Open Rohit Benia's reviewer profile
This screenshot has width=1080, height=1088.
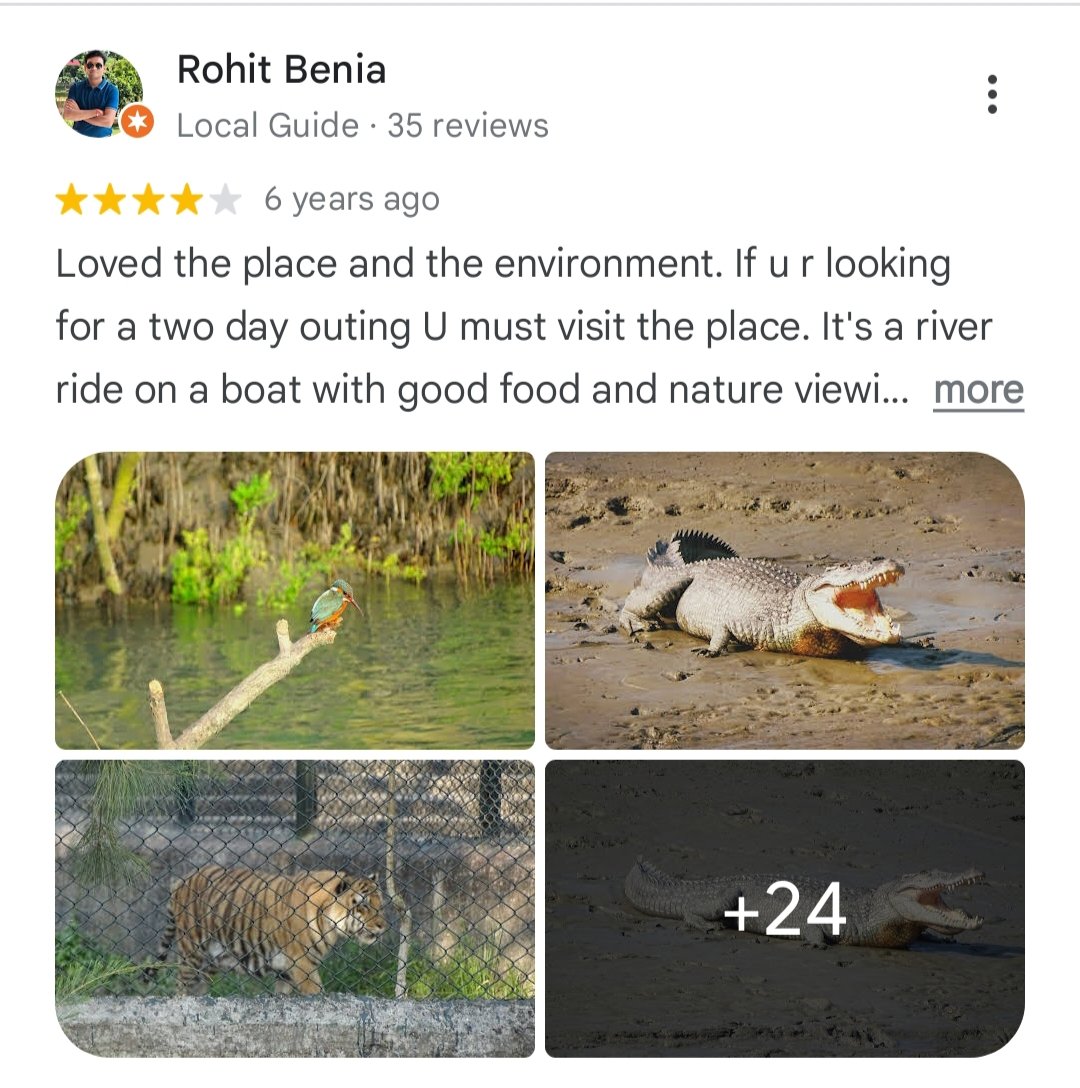[281, 70]
